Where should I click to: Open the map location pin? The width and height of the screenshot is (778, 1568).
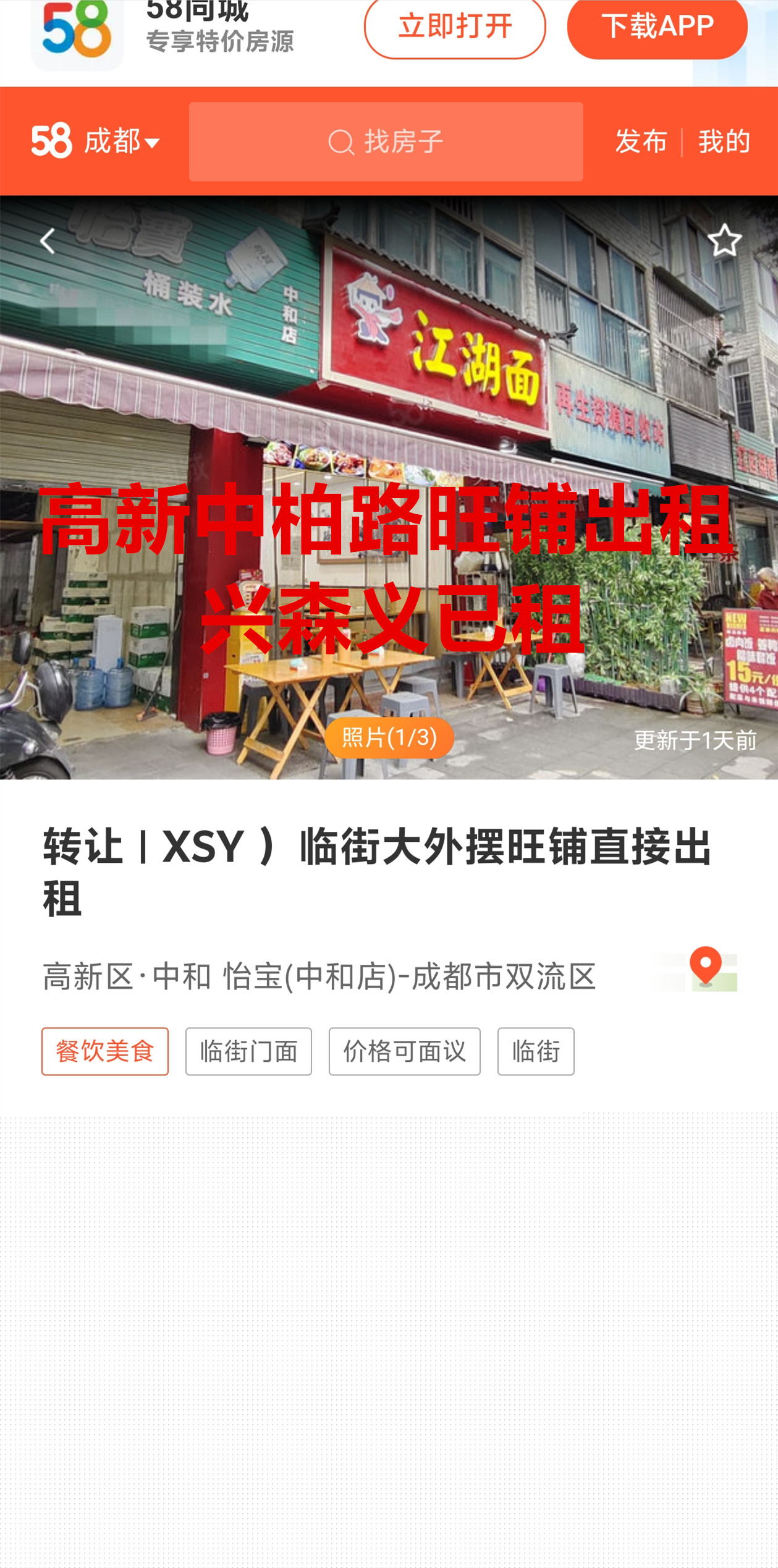[705, 968]
